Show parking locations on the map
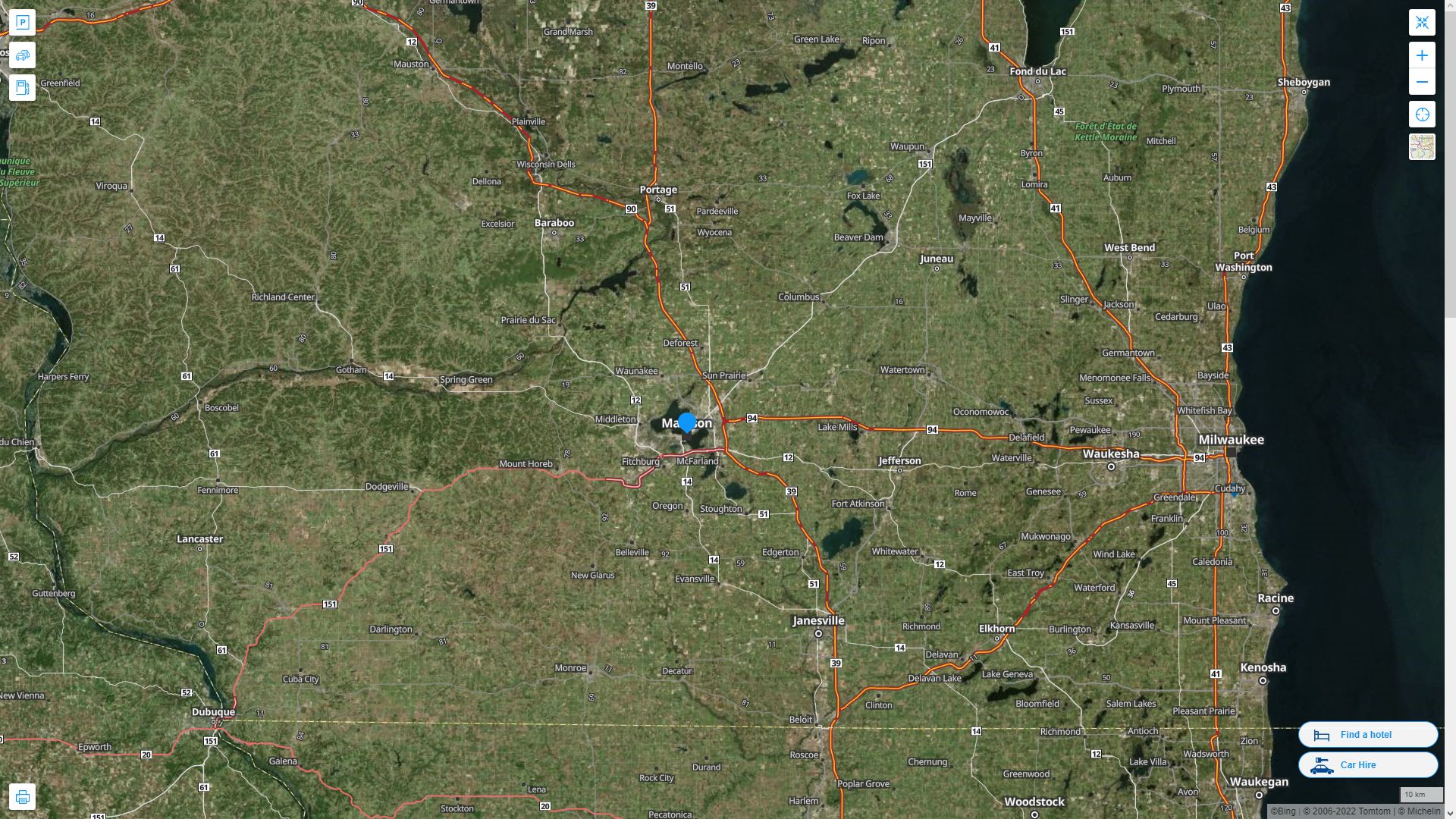This screenshot has height=819, width=1456. click(x=22, y=23)
